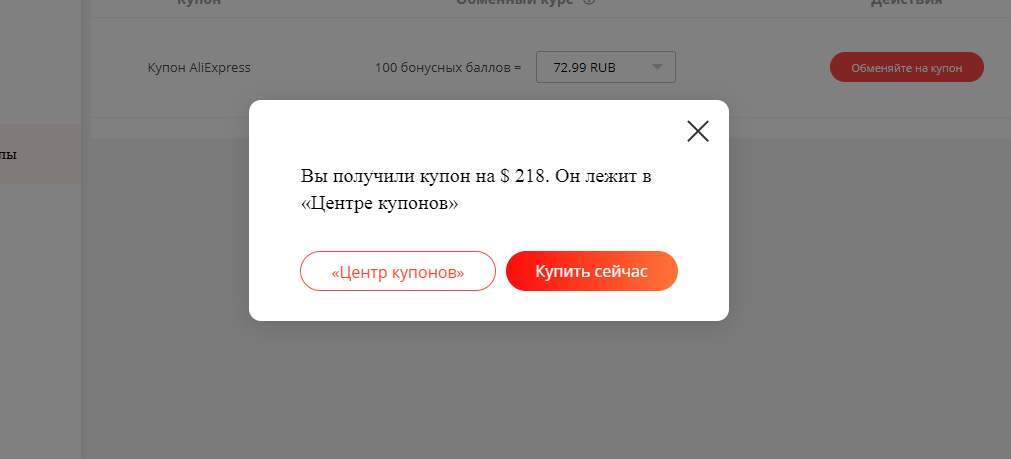Close the coupon popup dialog
The height and width of the screenshot is (459, 1011).
pyautogui.click(x=698, y=131)
